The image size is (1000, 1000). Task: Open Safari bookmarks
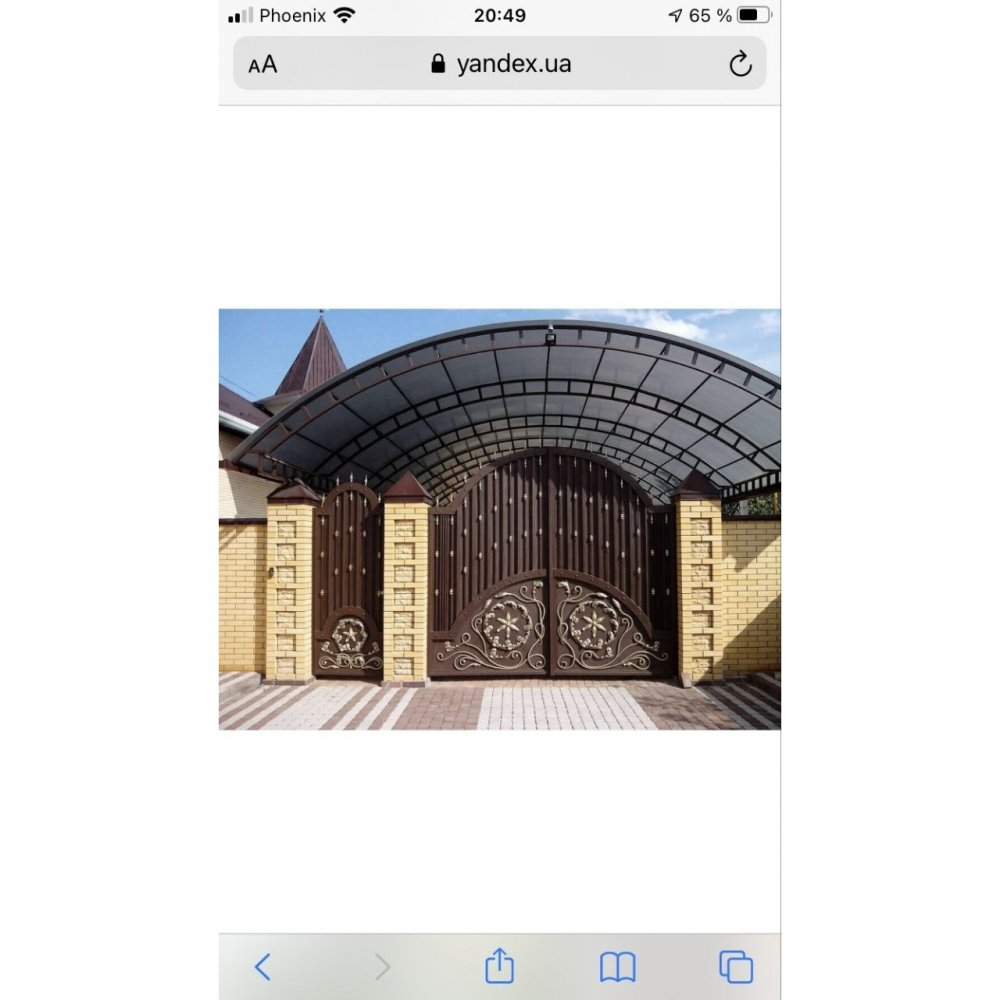point(617,966)
